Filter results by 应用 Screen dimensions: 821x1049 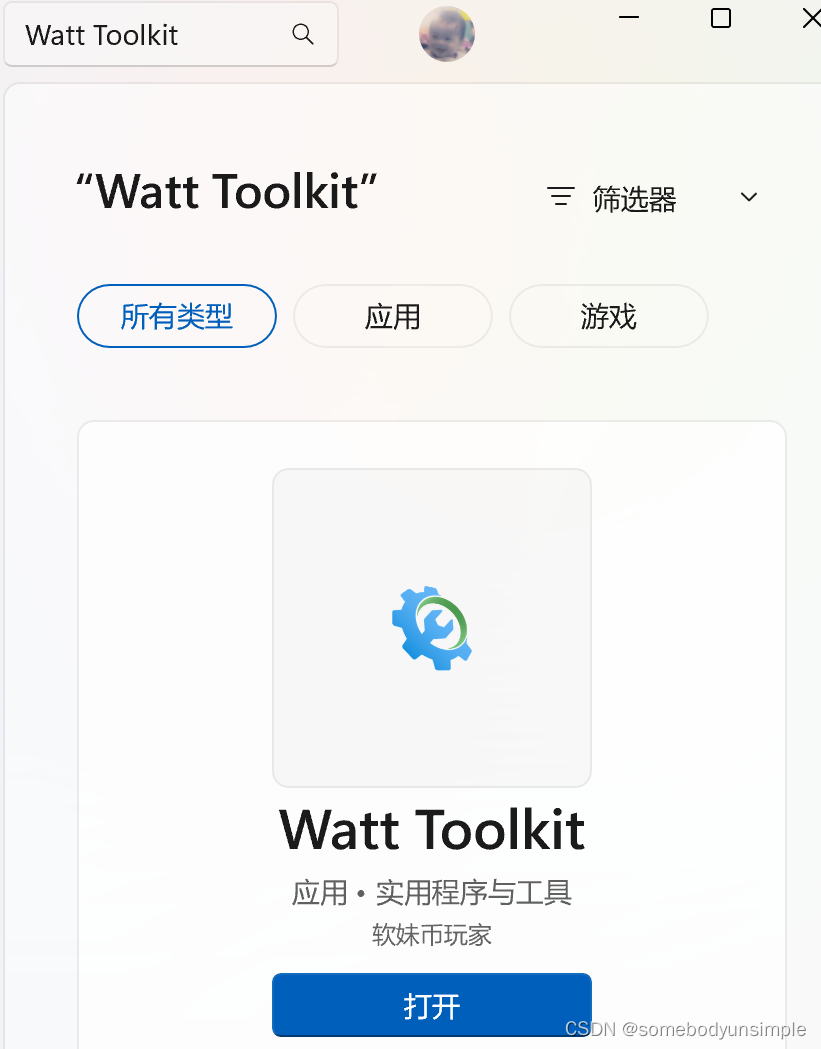(x=392, y=317)
